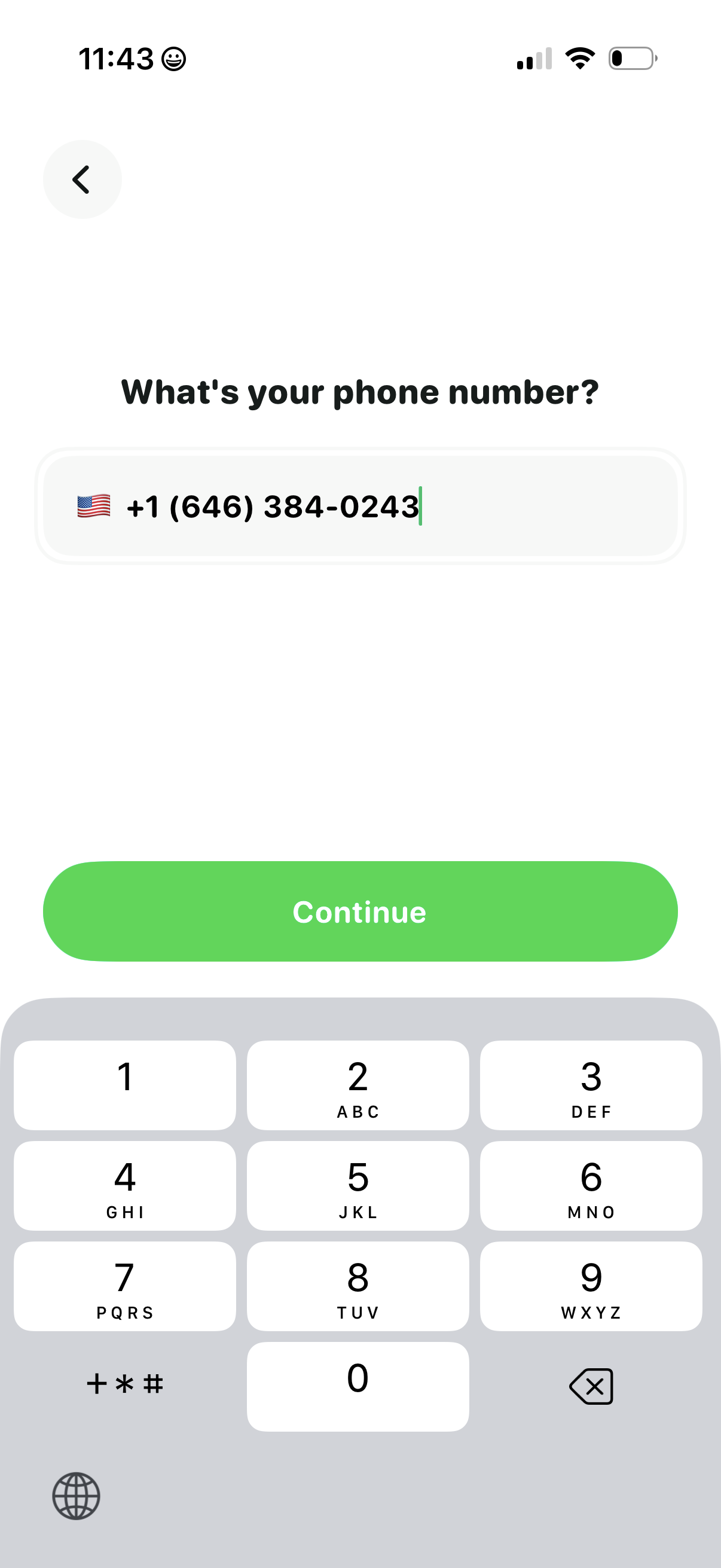Delete last digit with backspace key
This screenshot has width=721, height=1568.
pos(591,1386)
